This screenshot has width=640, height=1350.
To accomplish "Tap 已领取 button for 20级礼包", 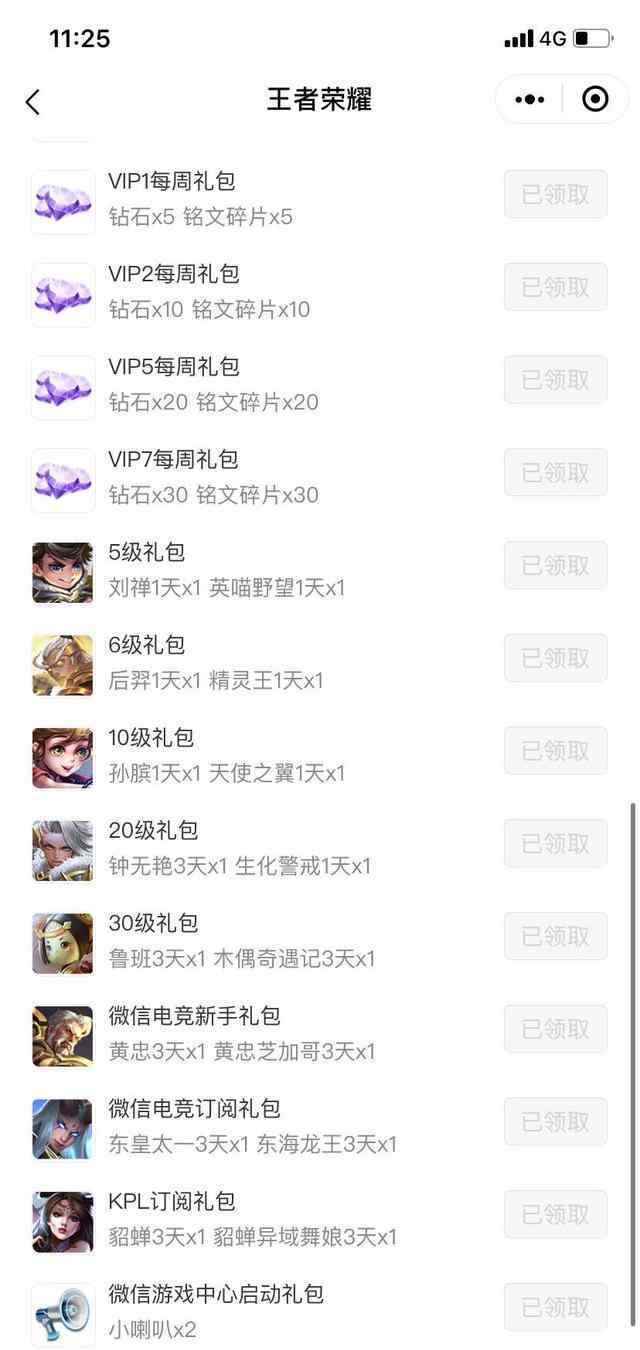I will tap(555, 844).
